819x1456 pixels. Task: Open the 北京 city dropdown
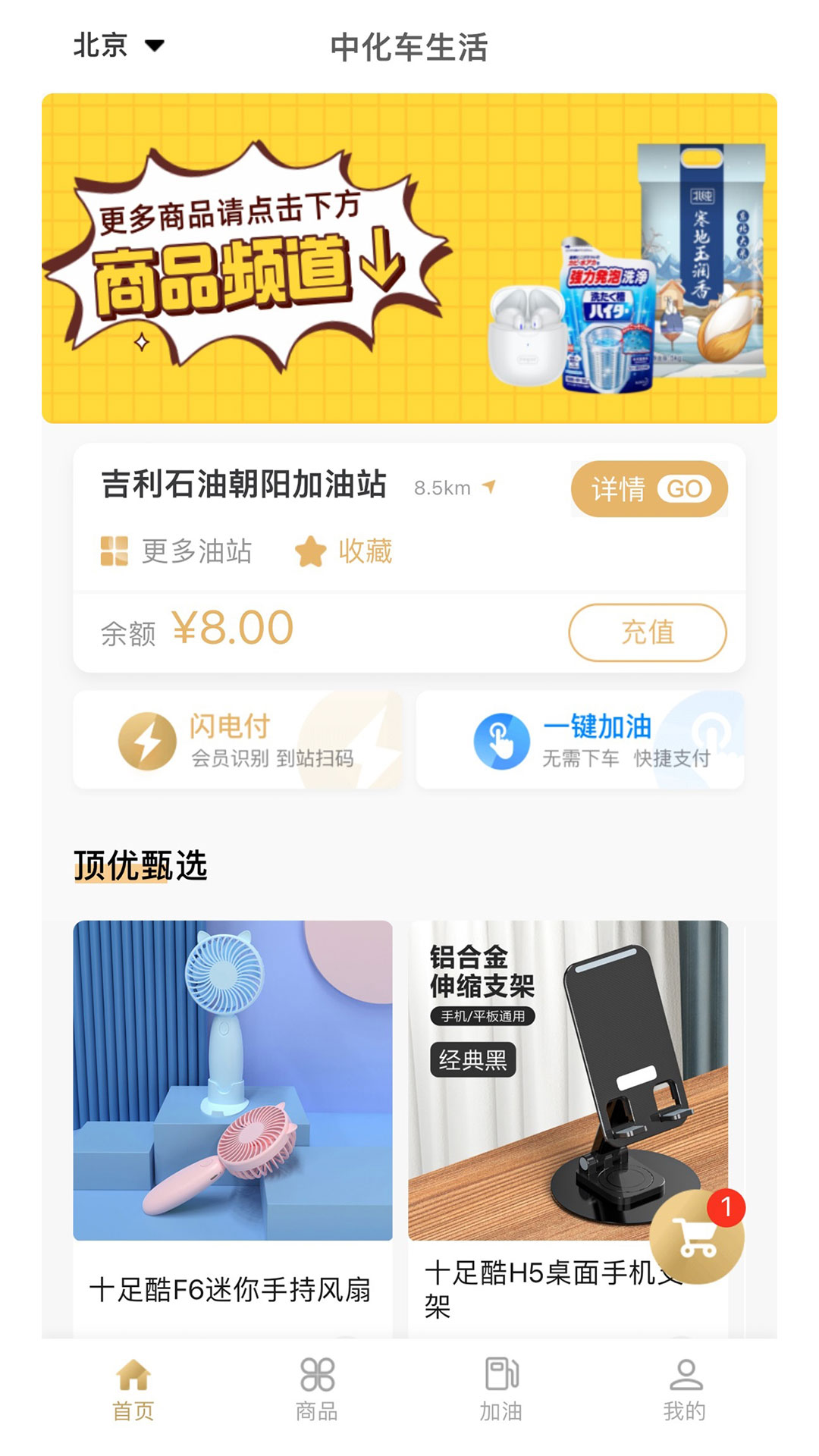[118, 45]
